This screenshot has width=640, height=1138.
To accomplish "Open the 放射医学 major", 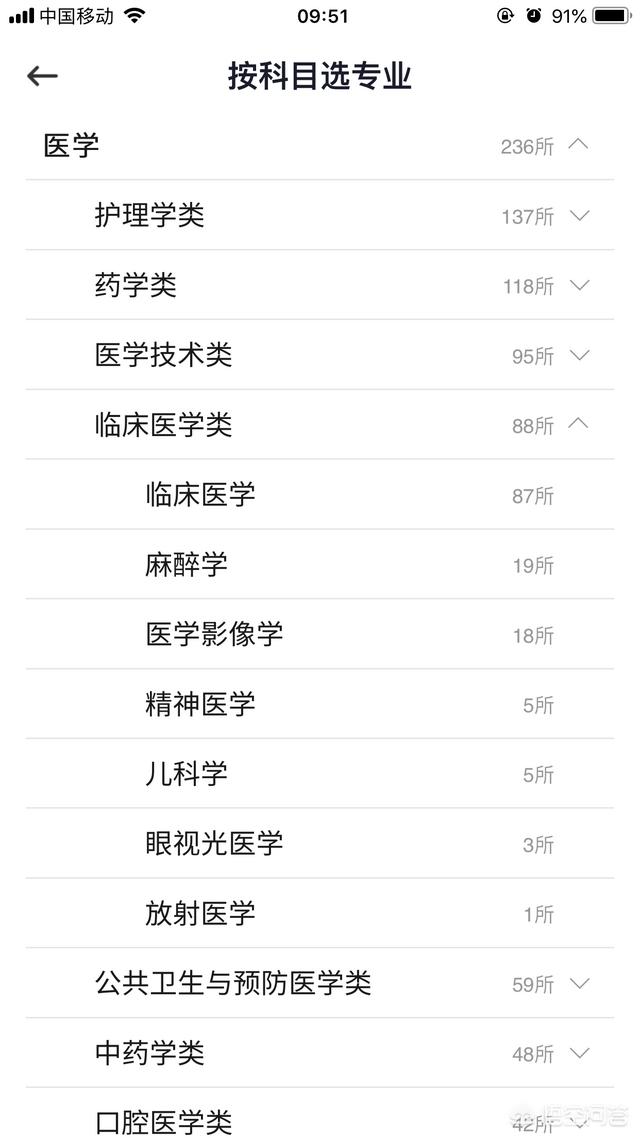I will click(201, 913).
